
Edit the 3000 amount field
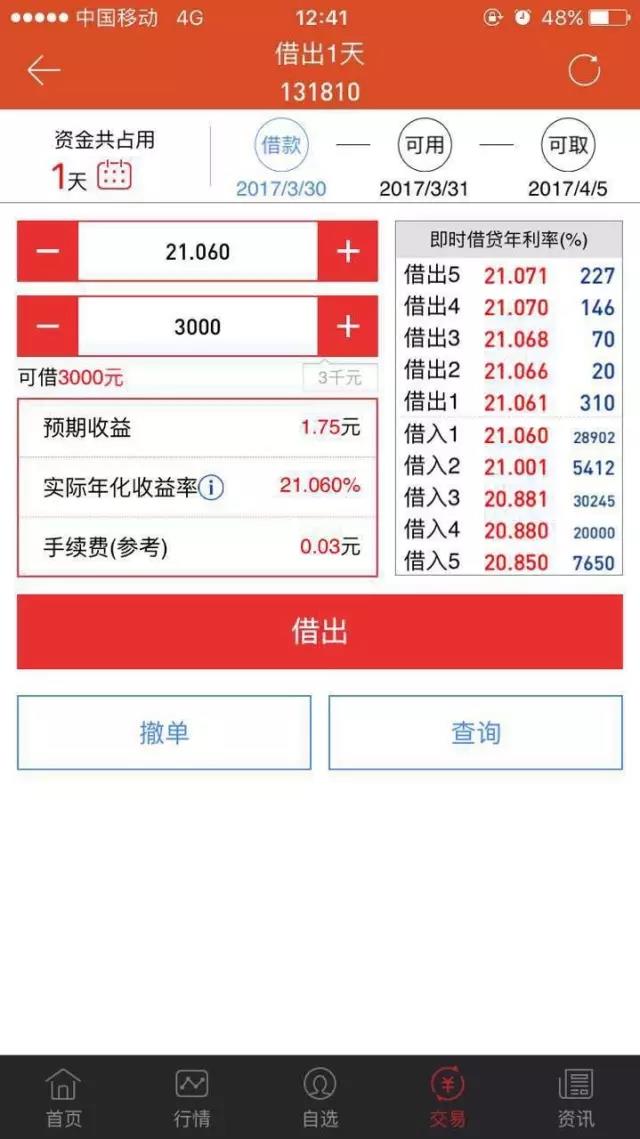click(x=197, y=327)
